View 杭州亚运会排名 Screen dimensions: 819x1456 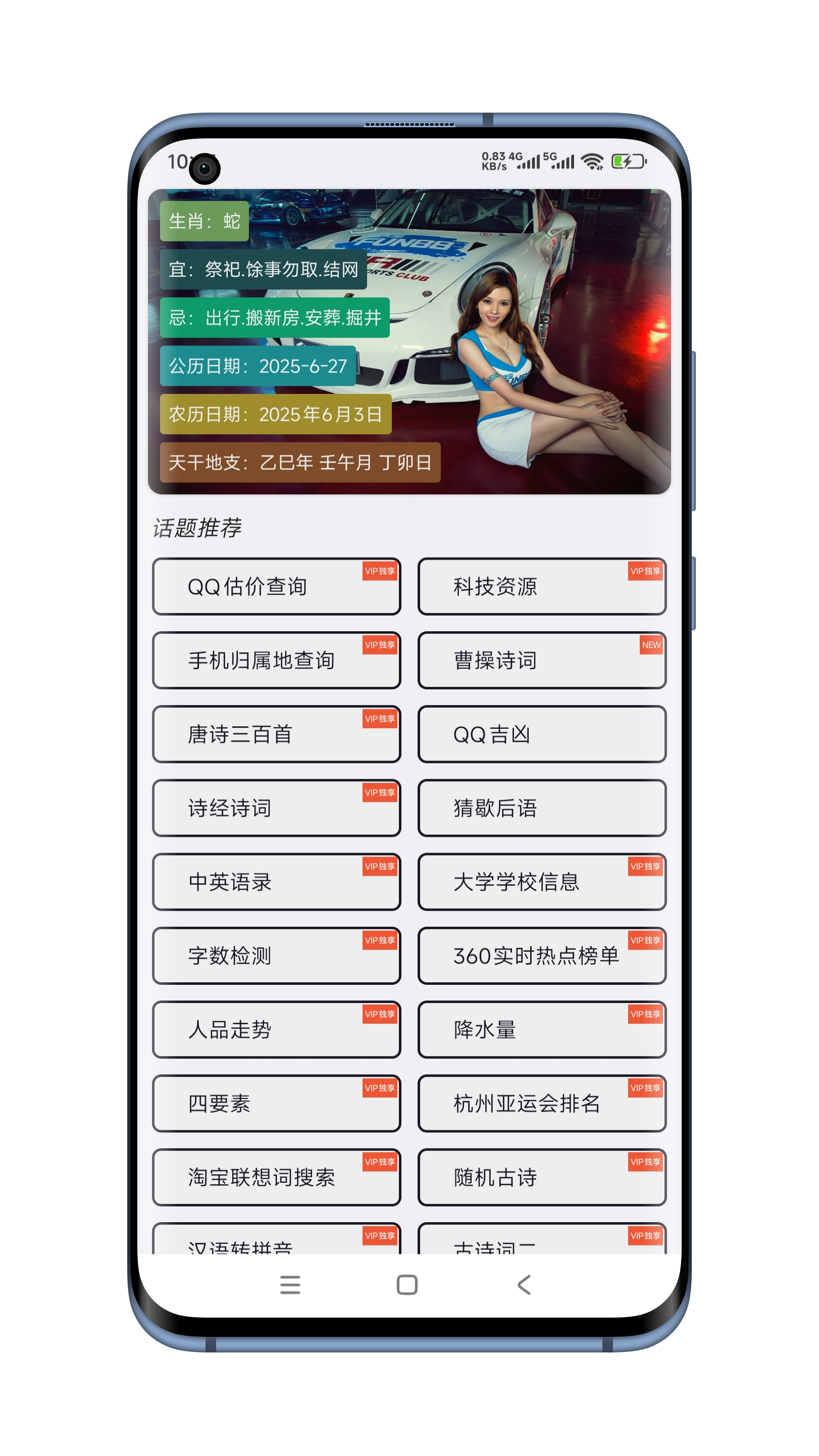(x=541, y=1103)
